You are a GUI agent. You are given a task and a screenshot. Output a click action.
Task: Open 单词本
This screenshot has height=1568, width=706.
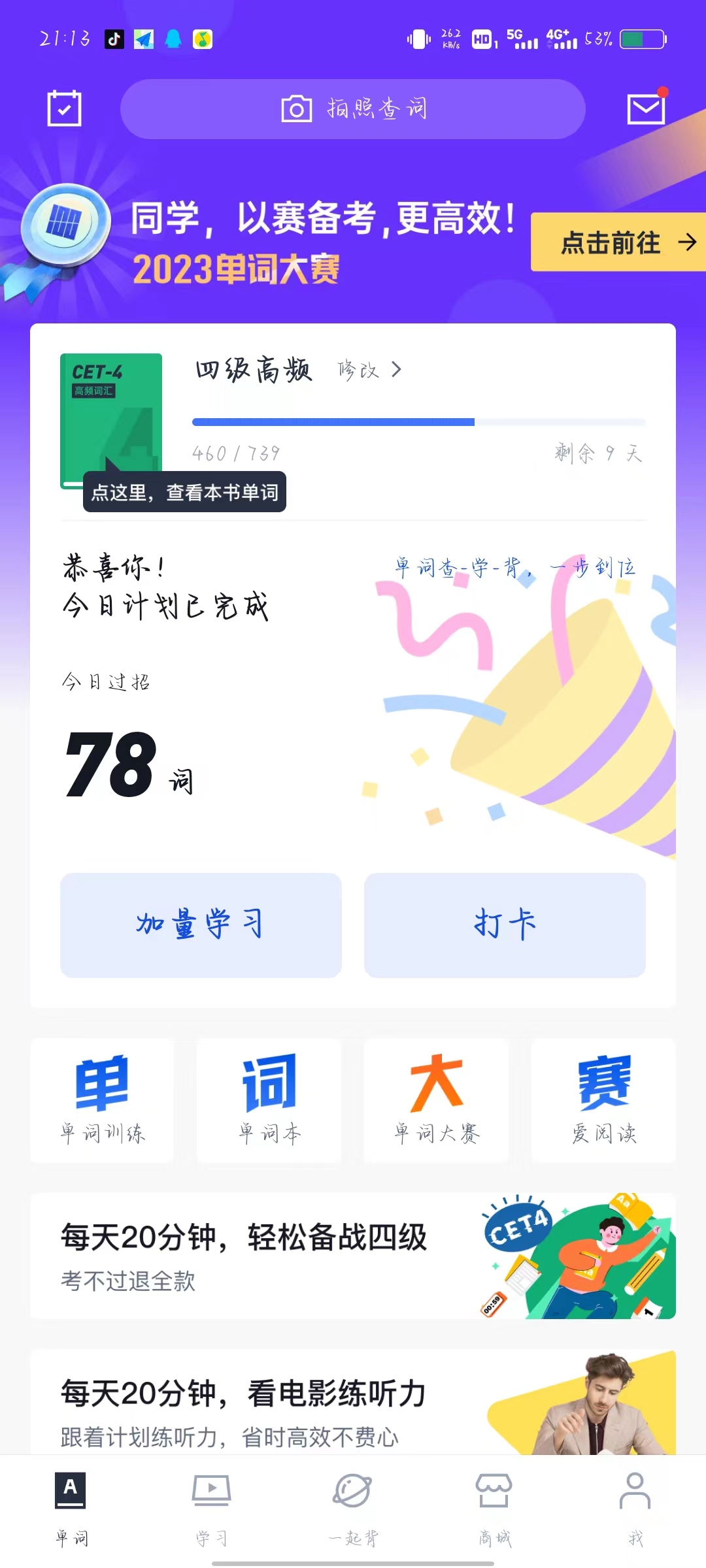pos(269,1100)
